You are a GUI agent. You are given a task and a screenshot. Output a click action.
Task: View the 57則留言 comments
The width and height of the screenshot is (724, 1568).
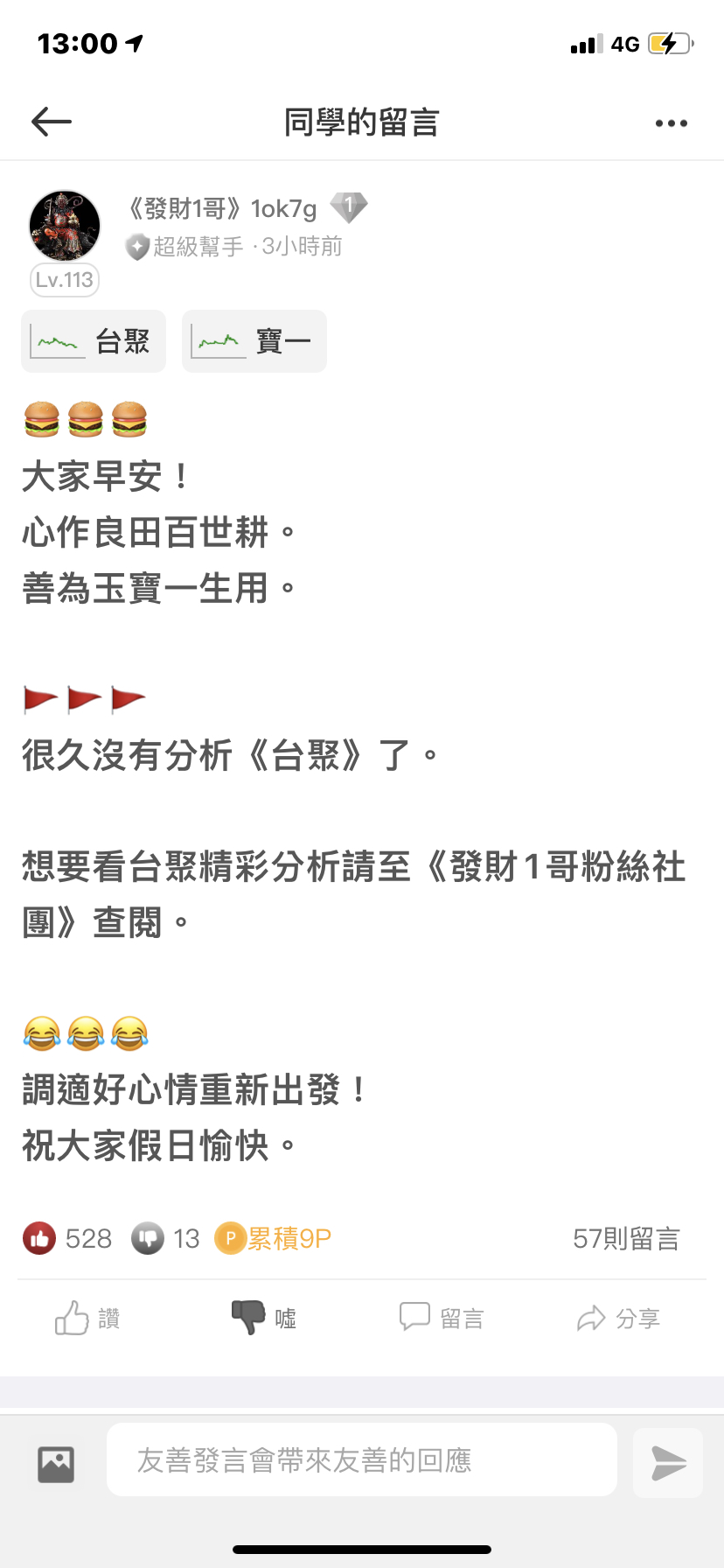(626, 1239)
